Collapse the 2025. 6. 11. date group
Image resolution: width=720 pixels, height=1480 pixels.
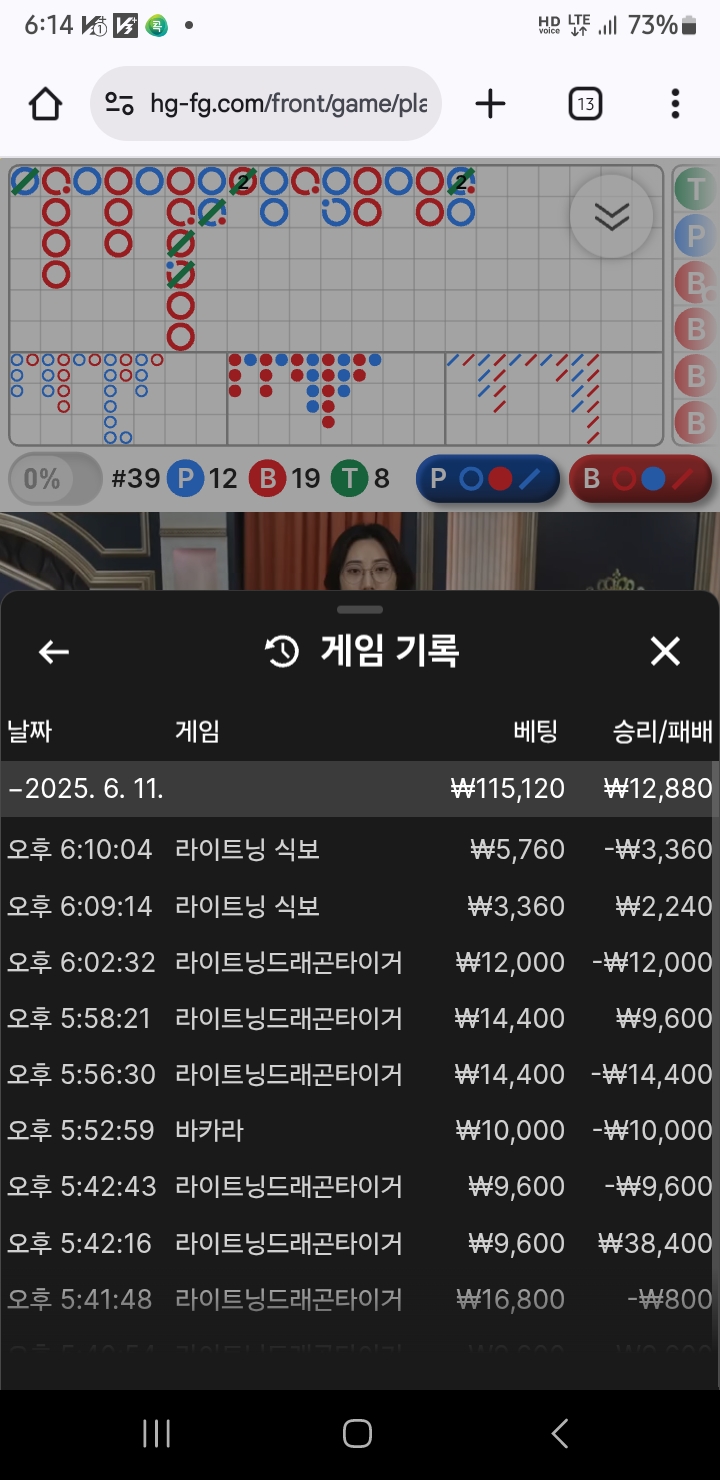(360, 789)
